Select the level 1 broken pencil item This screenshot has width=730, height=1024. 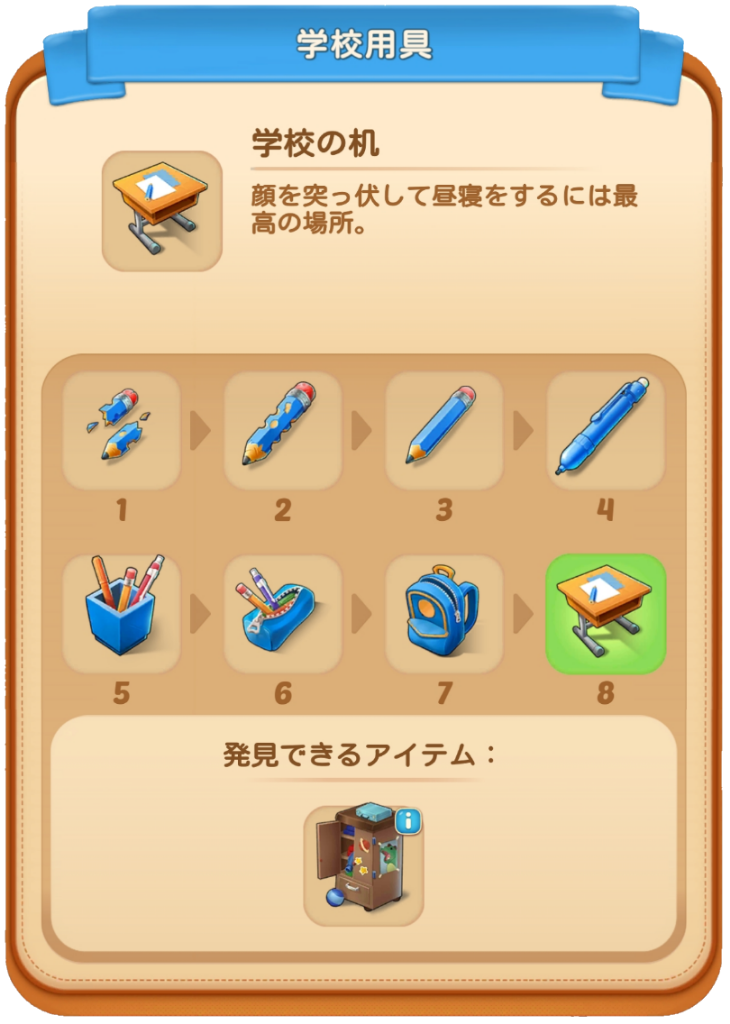tap(121, 431)
